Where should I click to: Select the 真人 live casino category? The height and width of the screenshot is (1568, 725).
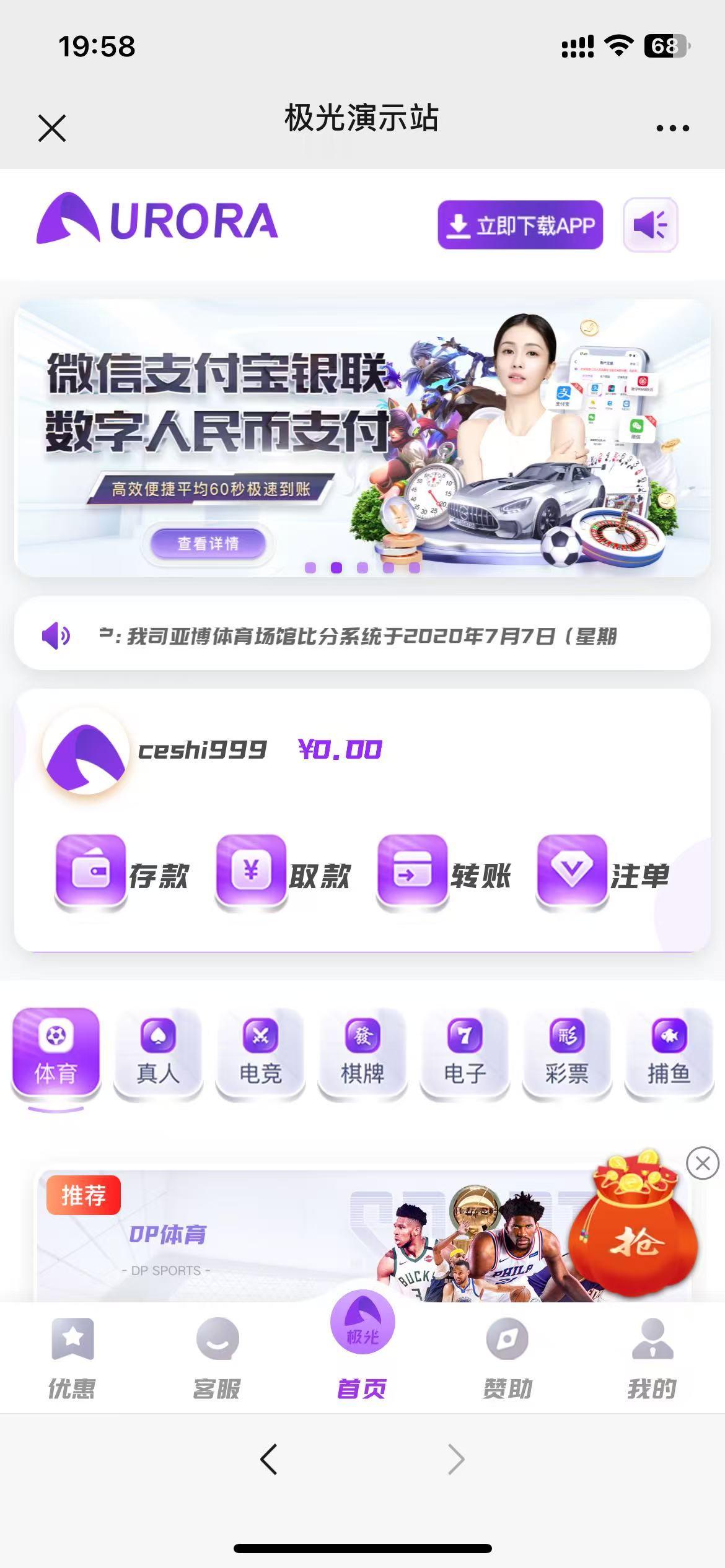[x=157, y=1055]
